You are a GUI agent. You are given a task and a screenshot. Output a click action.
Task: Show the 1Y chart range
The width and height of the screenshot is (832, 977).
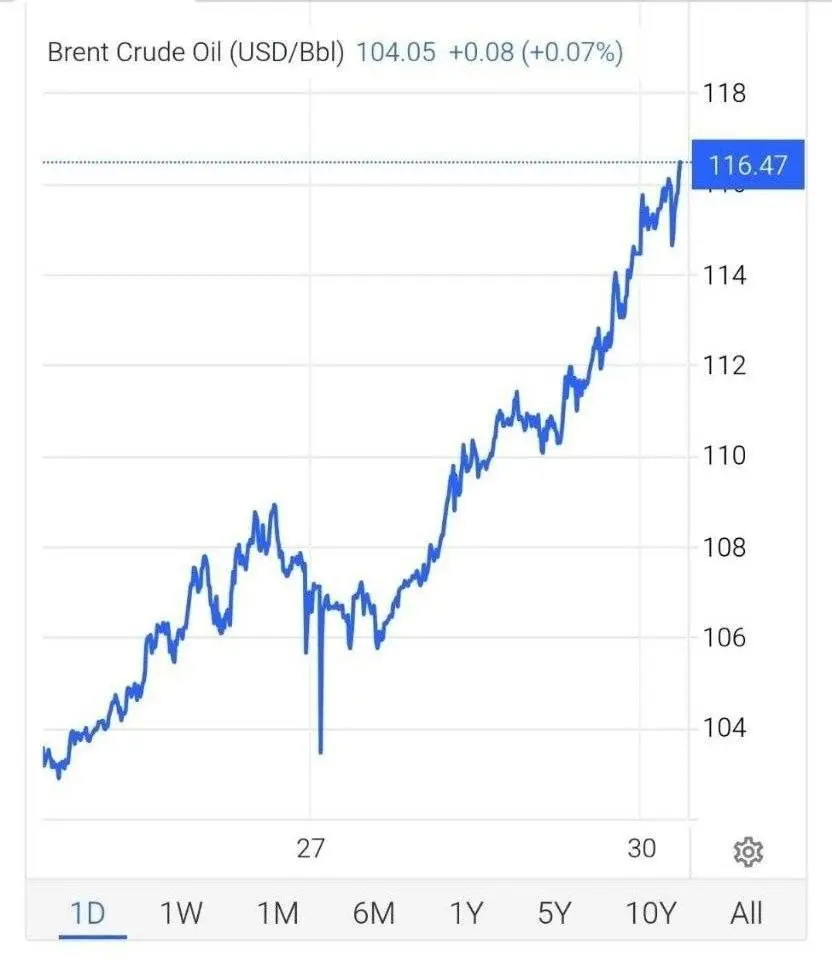pos(466,912)
